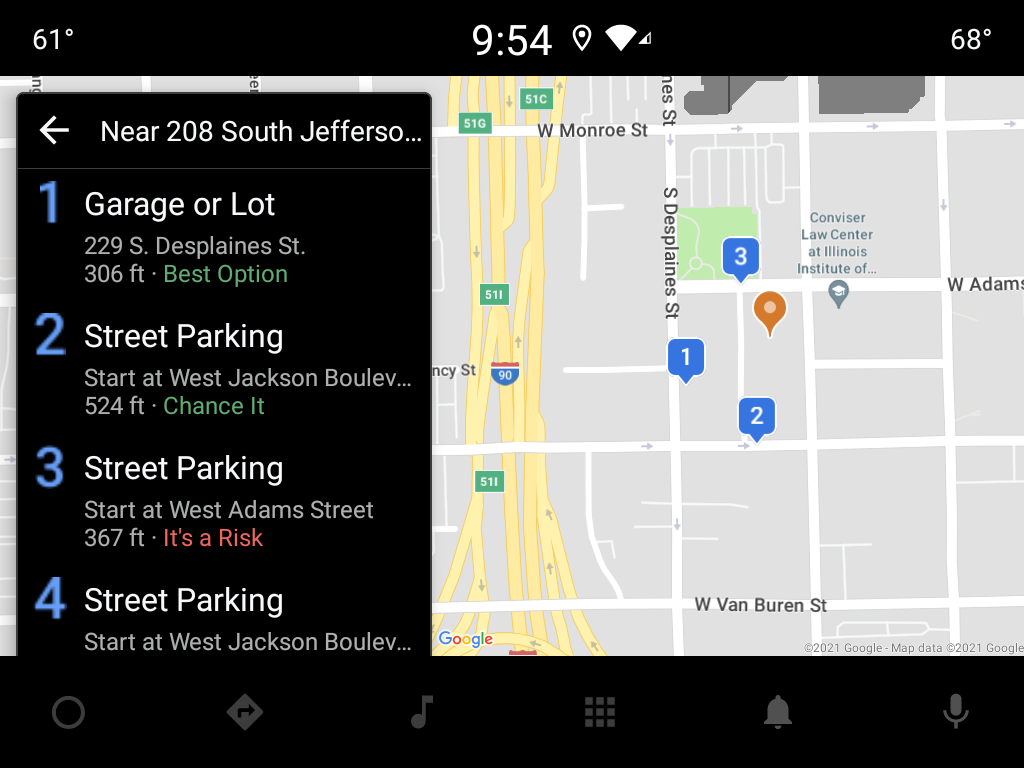Pick the fourth Street Parking result
The width and height of the screenshot is (1024, 768).
pos(224,618)
